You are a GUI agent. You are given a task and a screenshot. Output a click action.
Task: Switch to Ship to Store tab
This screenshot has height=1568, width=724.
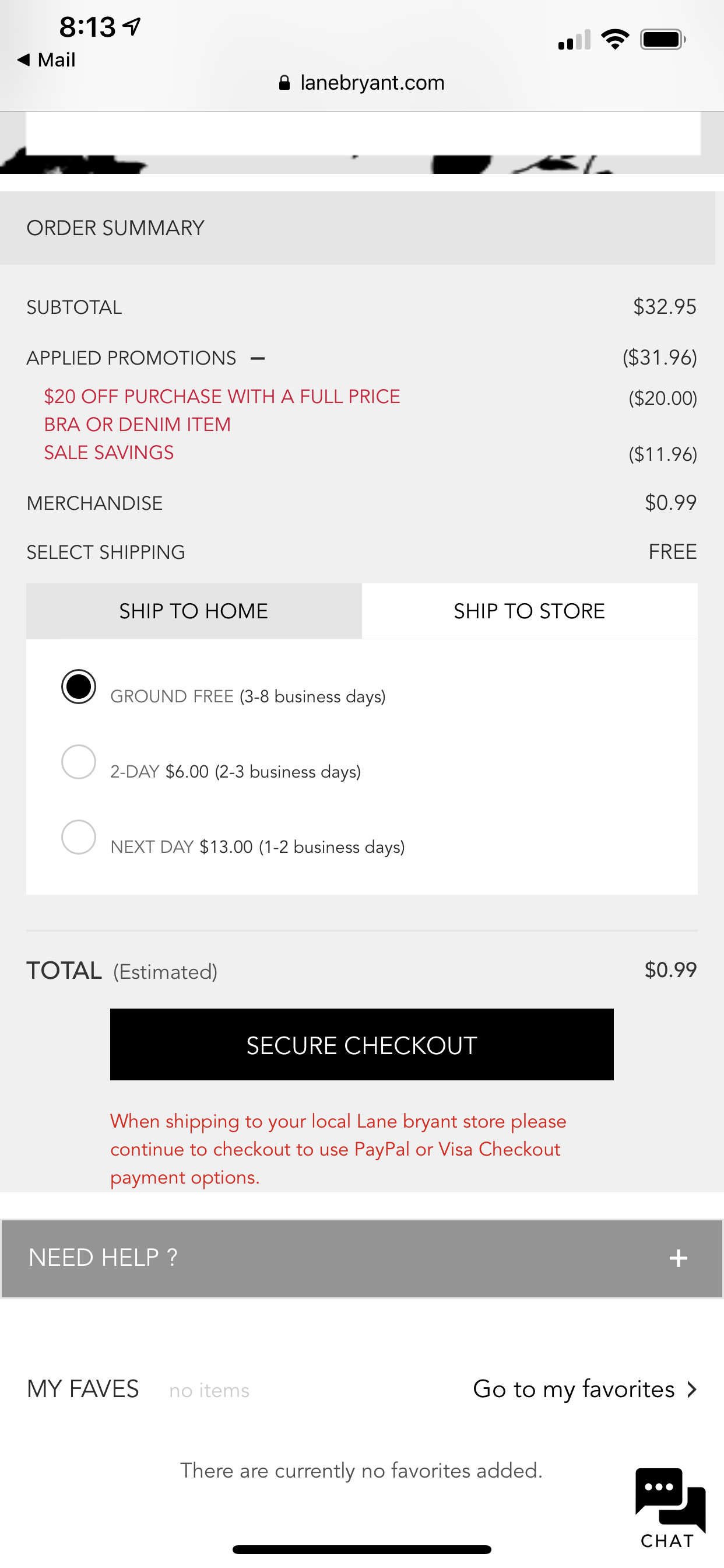[x=529, y=611]
